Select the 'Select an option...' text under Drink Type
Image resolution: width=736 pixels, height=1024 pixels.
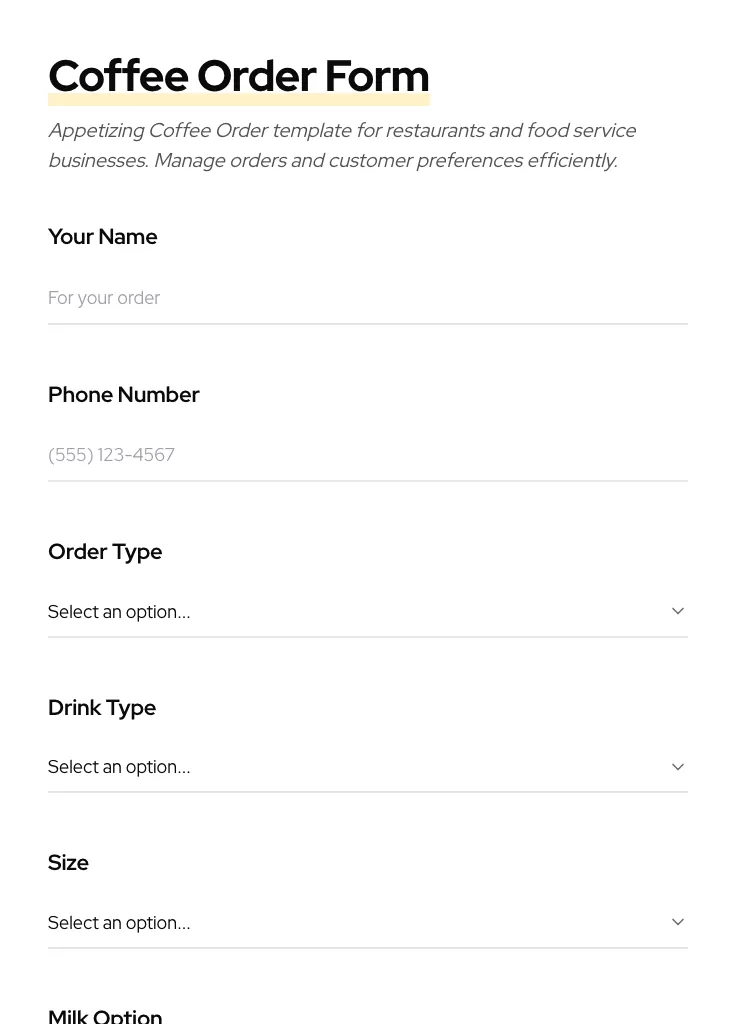[x=119, y=766]
